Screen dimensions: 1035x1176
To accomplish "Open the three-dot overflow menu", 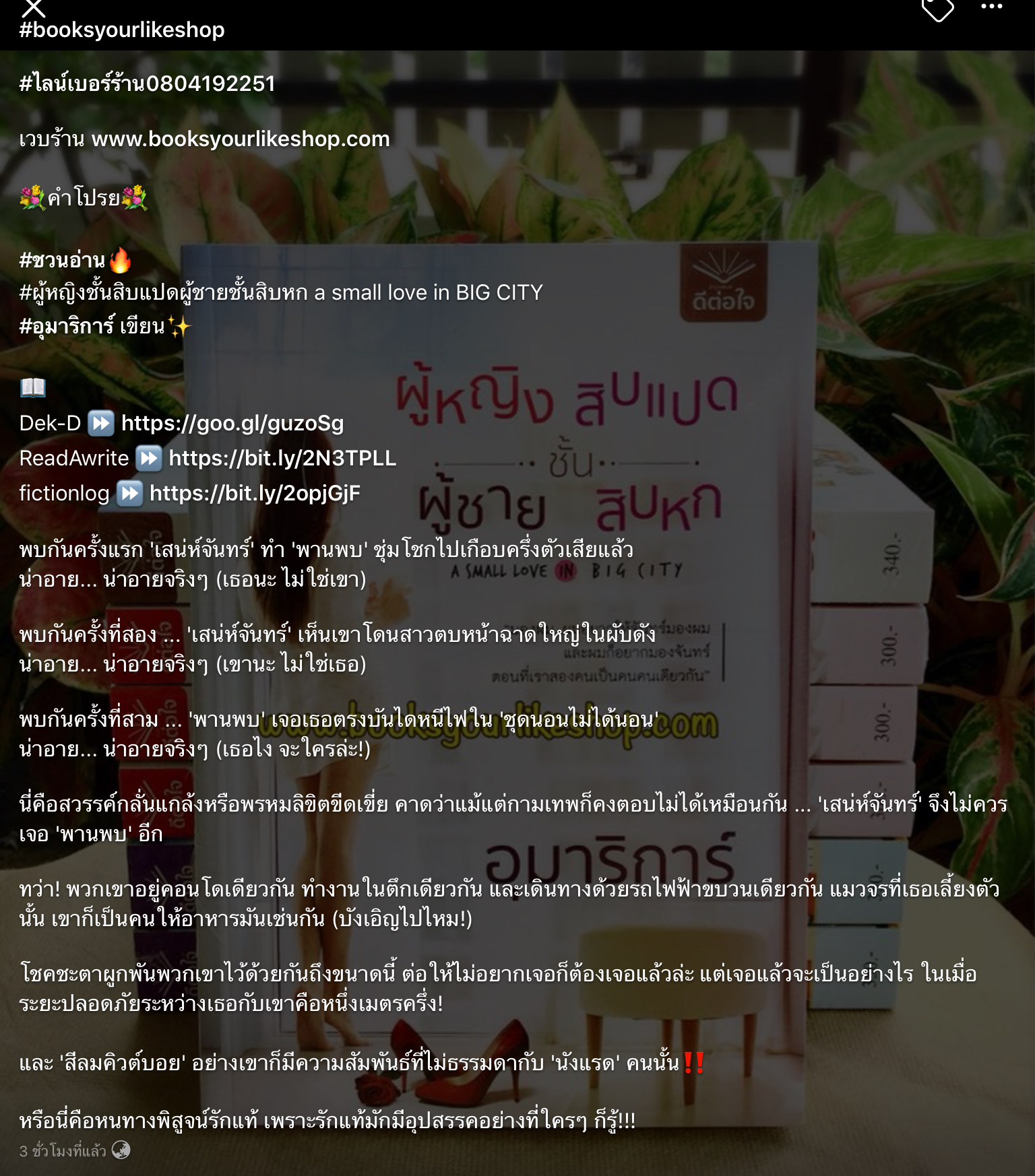I will click(991, 7).
